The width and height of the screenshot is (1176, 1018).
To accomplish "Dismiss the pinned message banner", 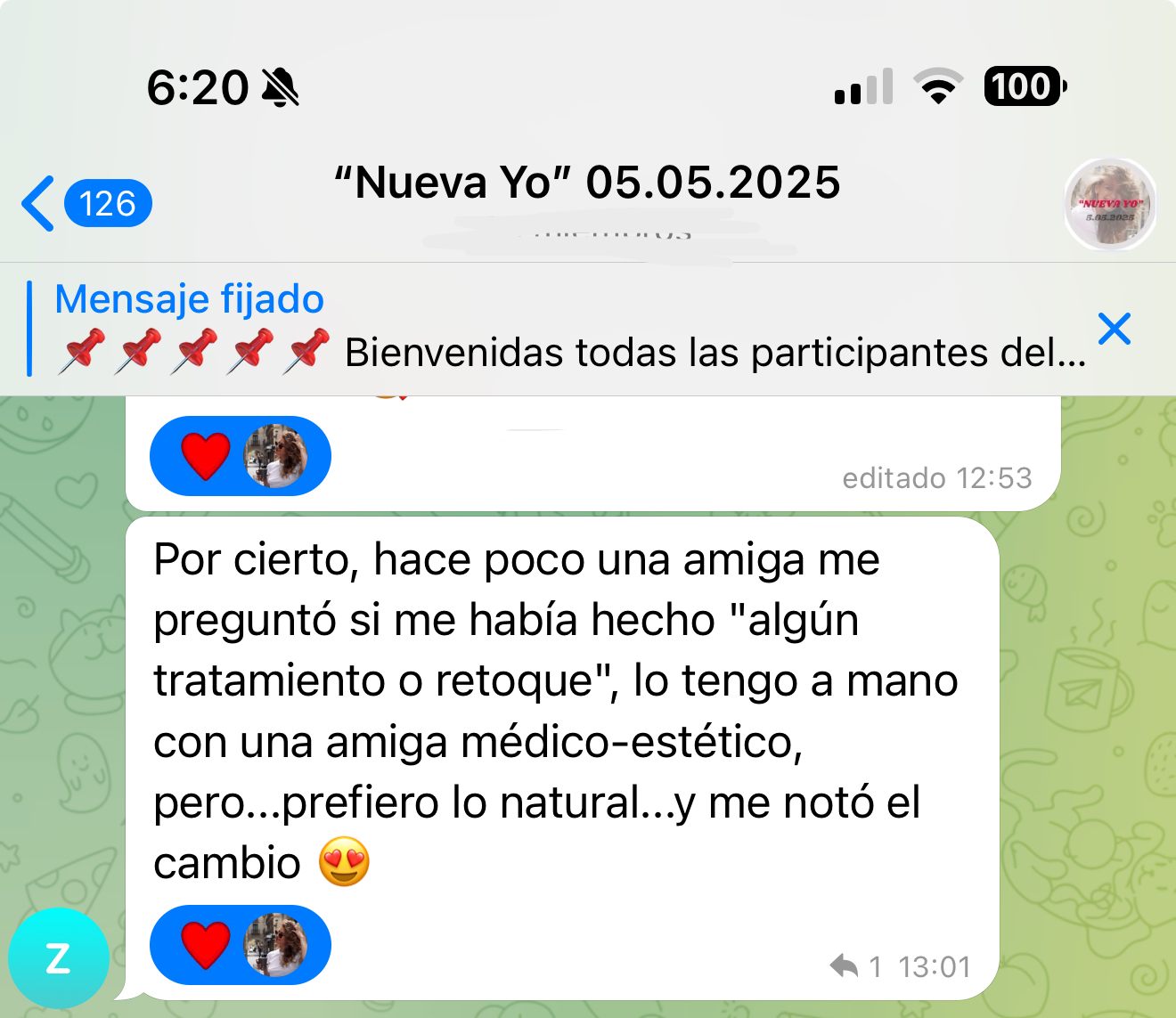I will pos(1115,330).
